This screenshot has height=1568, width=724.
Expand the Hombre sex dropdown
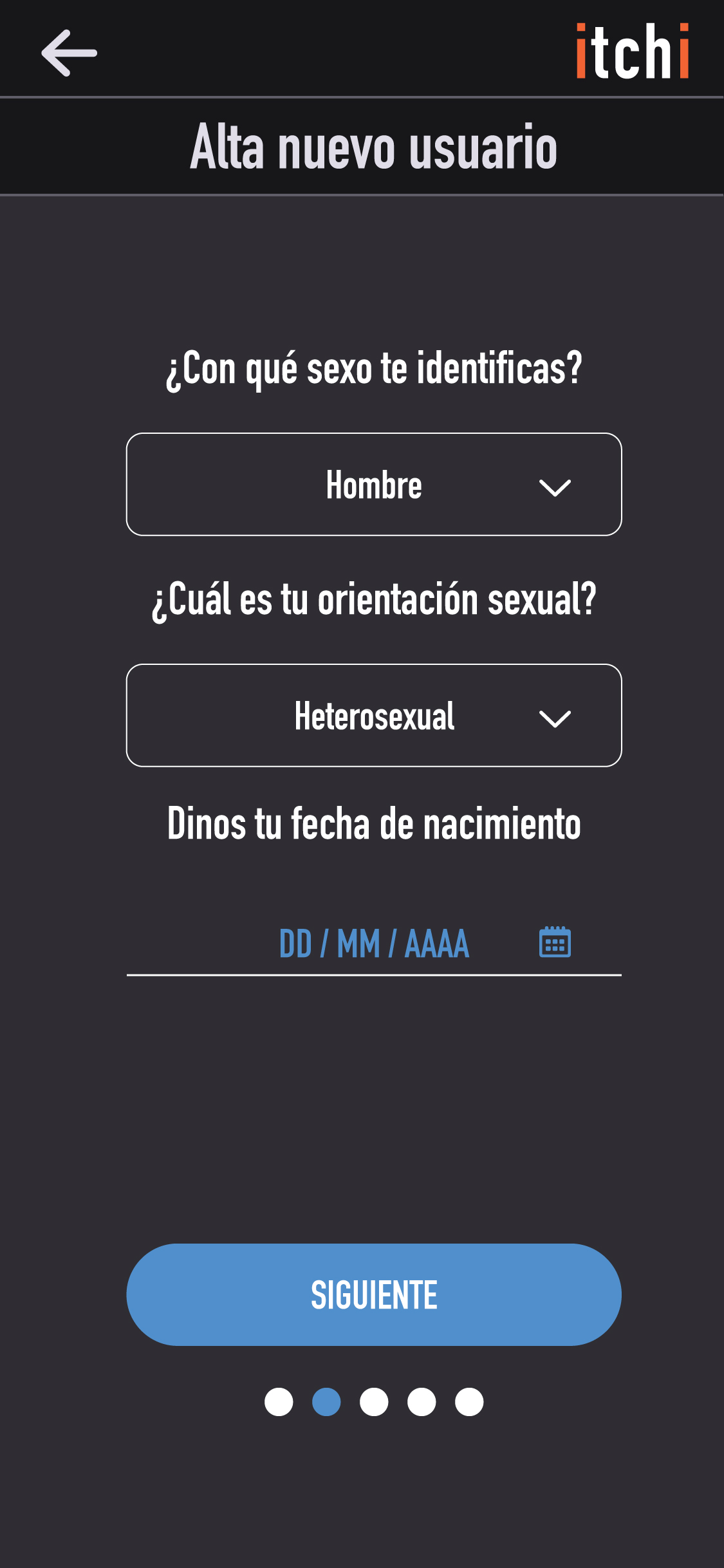point(374,484)
